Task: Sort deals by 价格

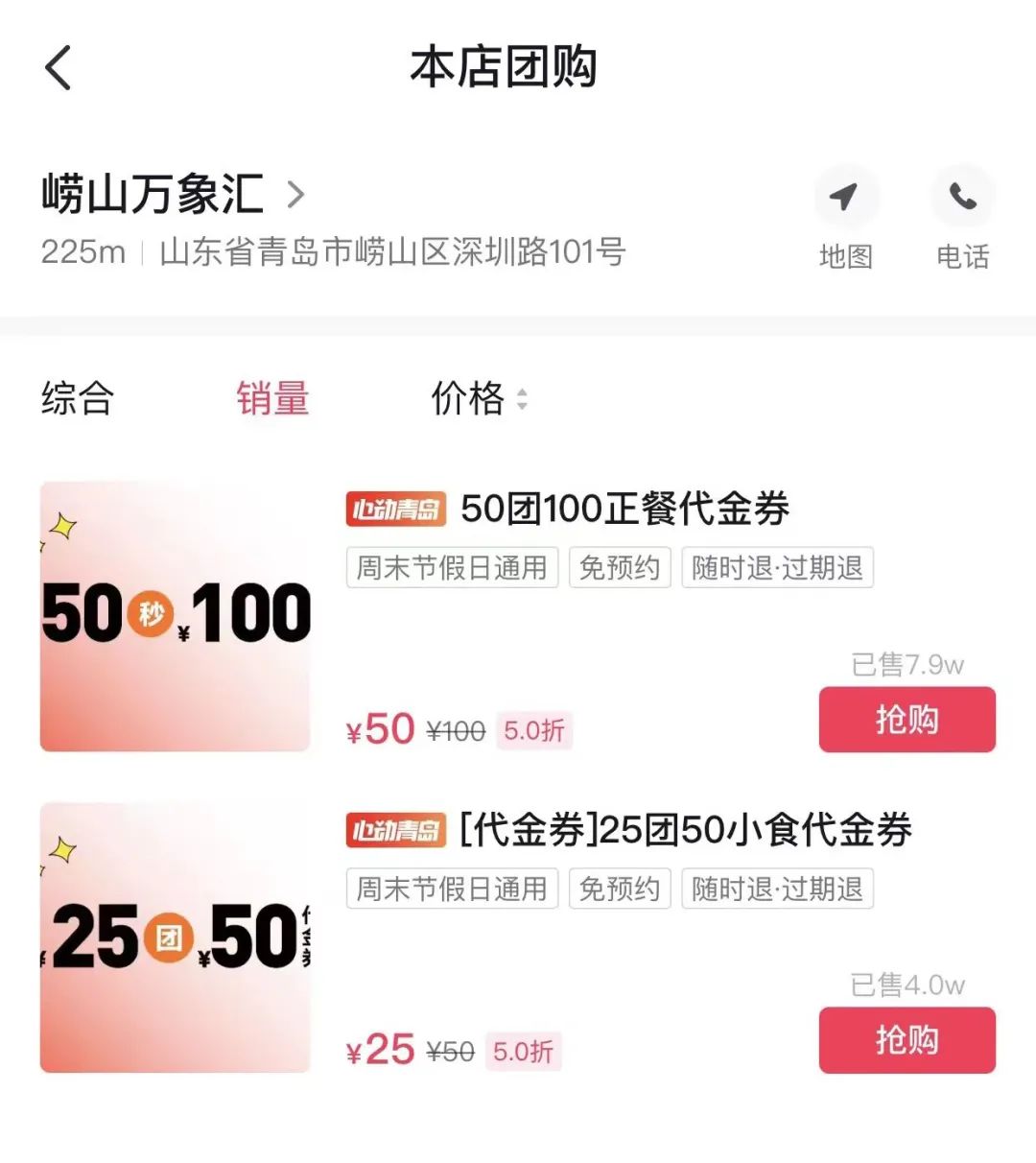Action: click(478, 398)
